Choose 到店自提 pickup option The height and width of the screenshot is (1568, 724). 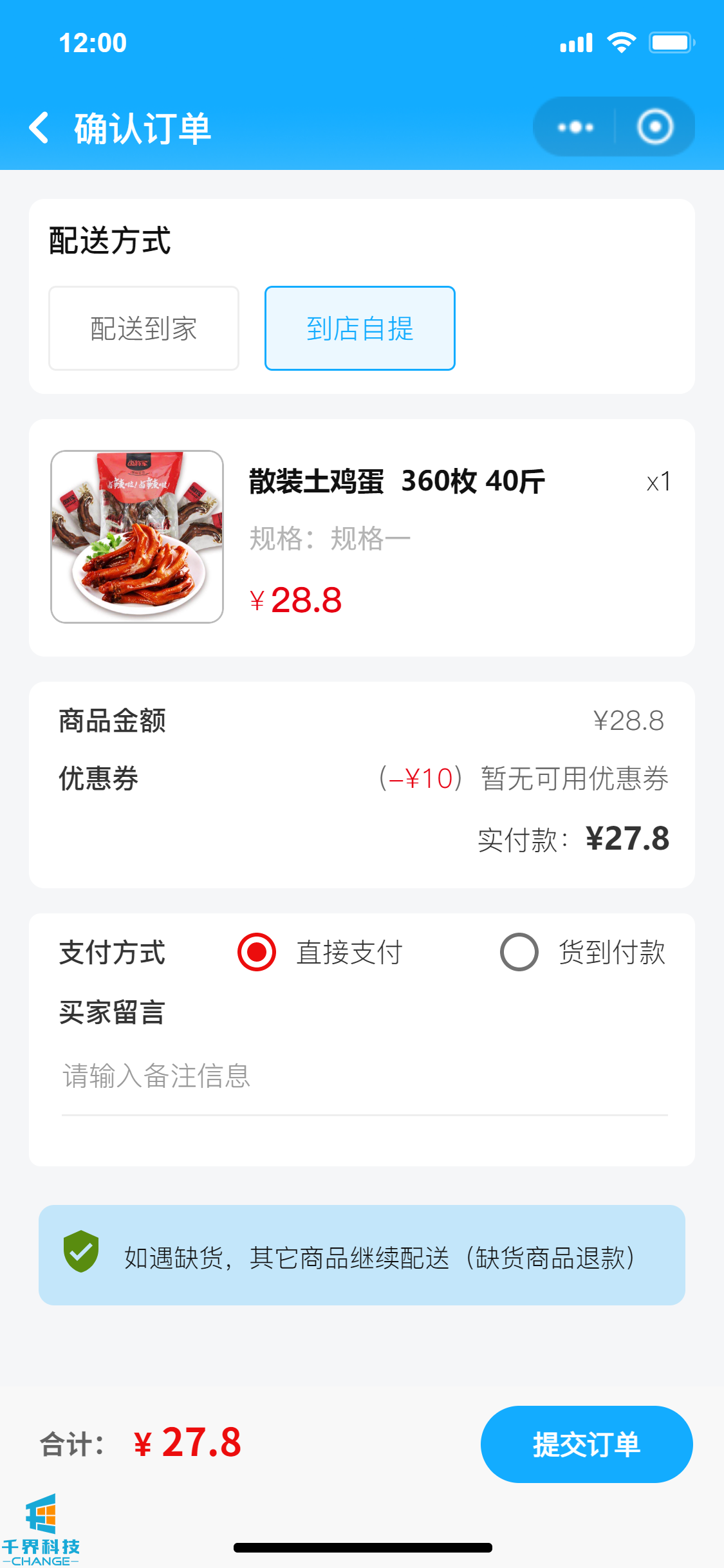(360, 328)
